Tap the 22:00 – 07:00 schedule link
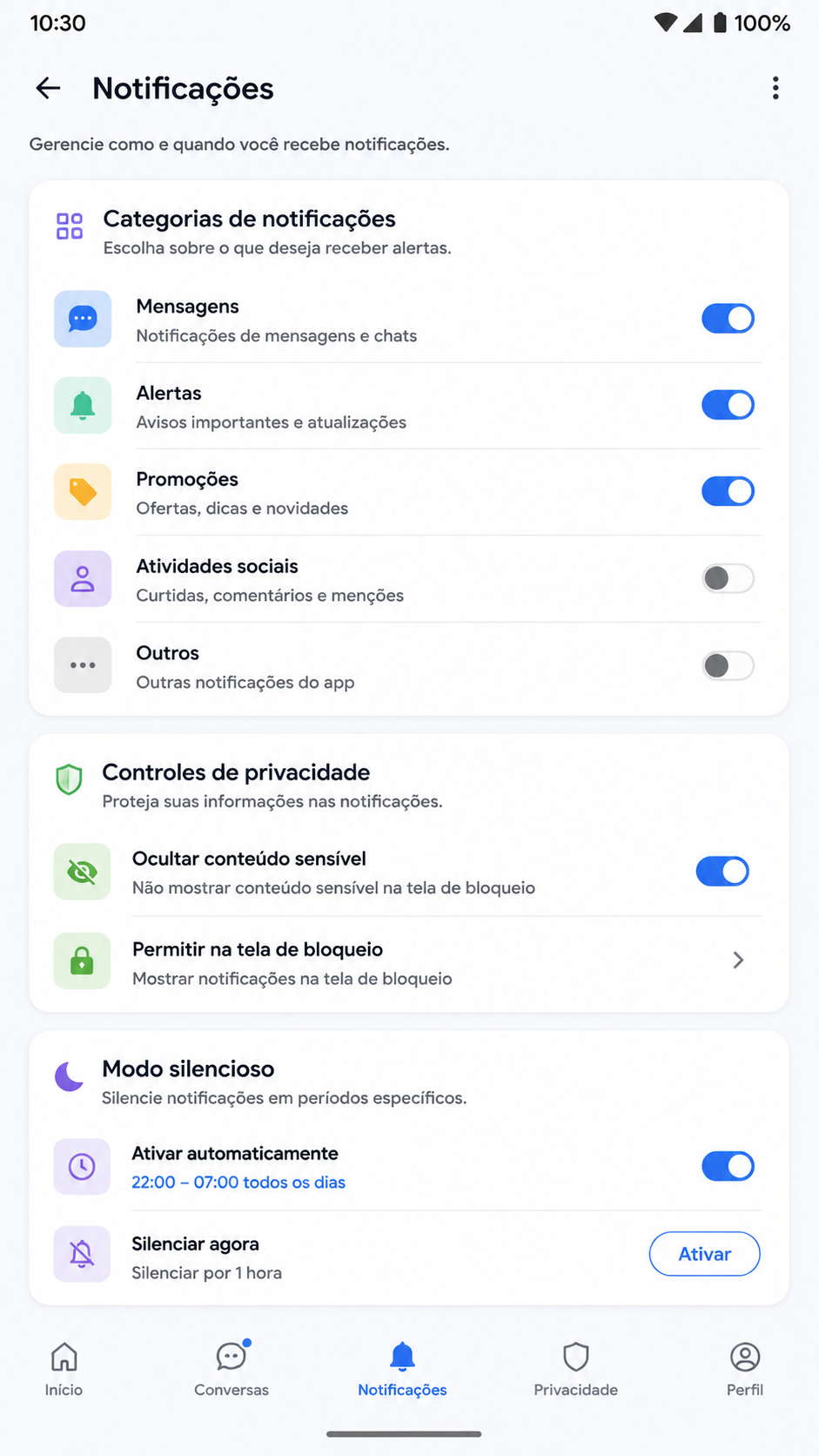Viewport: 819px width, 1456px height. tap(238, 1183)
